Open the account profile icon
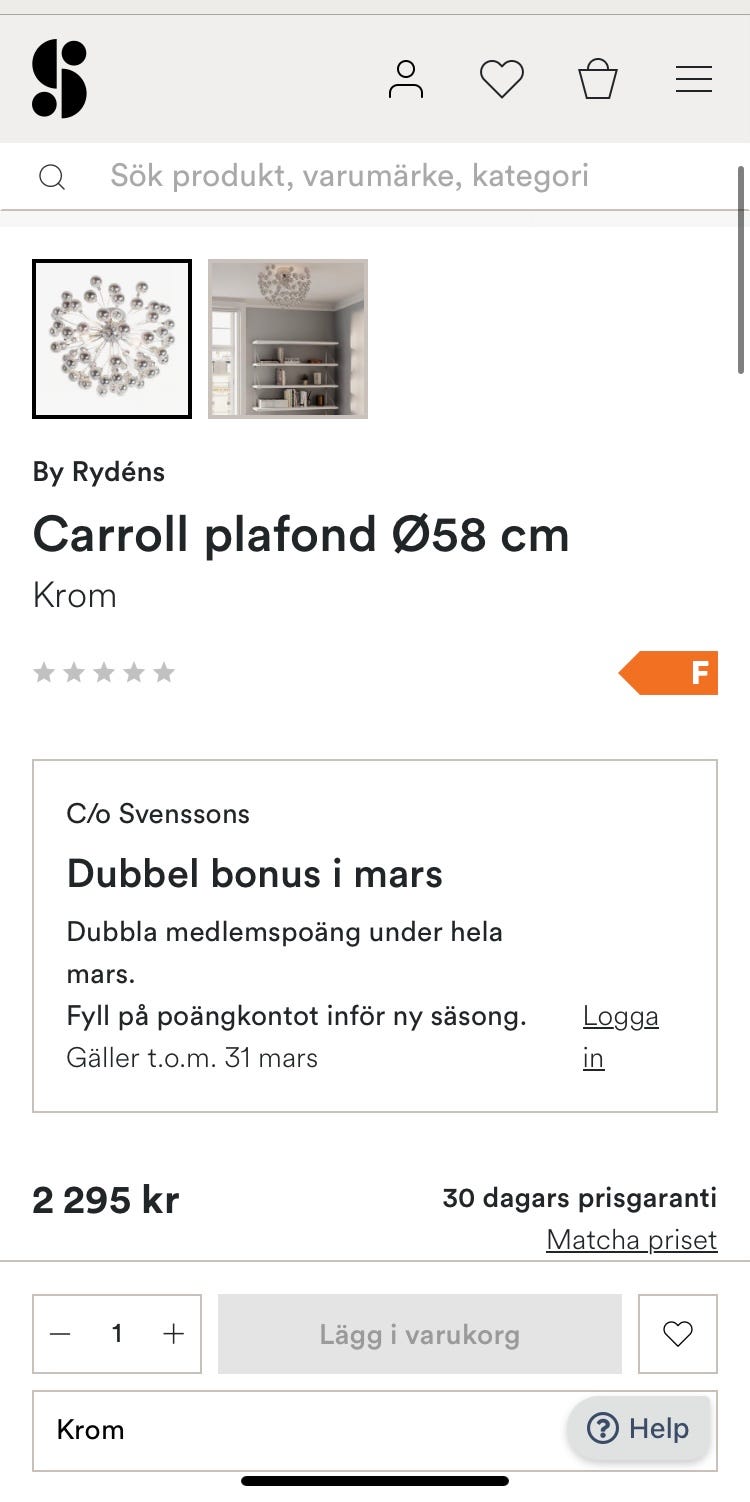 point(406,78)
